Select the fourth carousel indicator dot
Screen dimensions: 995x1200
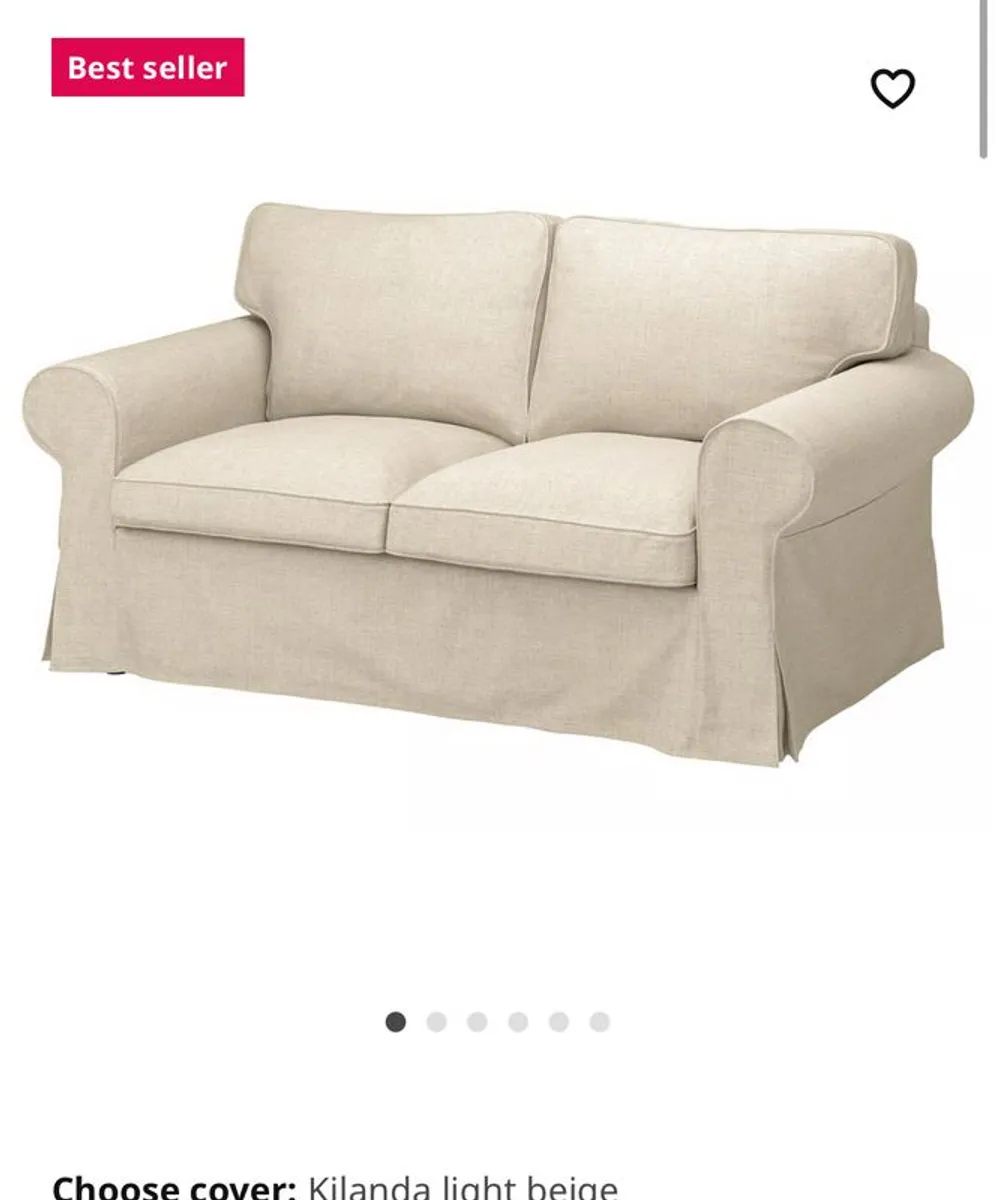(x=518, y=1020)
